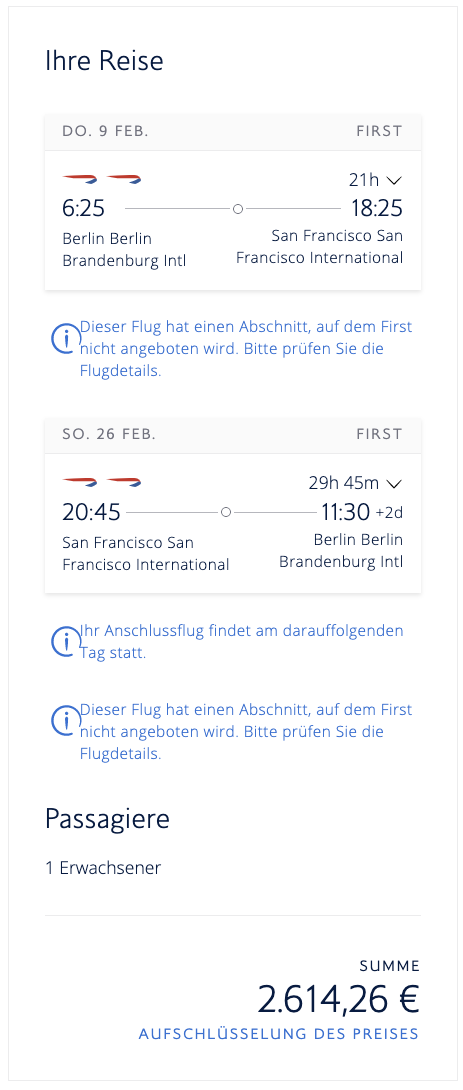Open Aufschlüsselung des Preises link
This screenshot has width=463, height=1090.
[x=279, y=1034]
